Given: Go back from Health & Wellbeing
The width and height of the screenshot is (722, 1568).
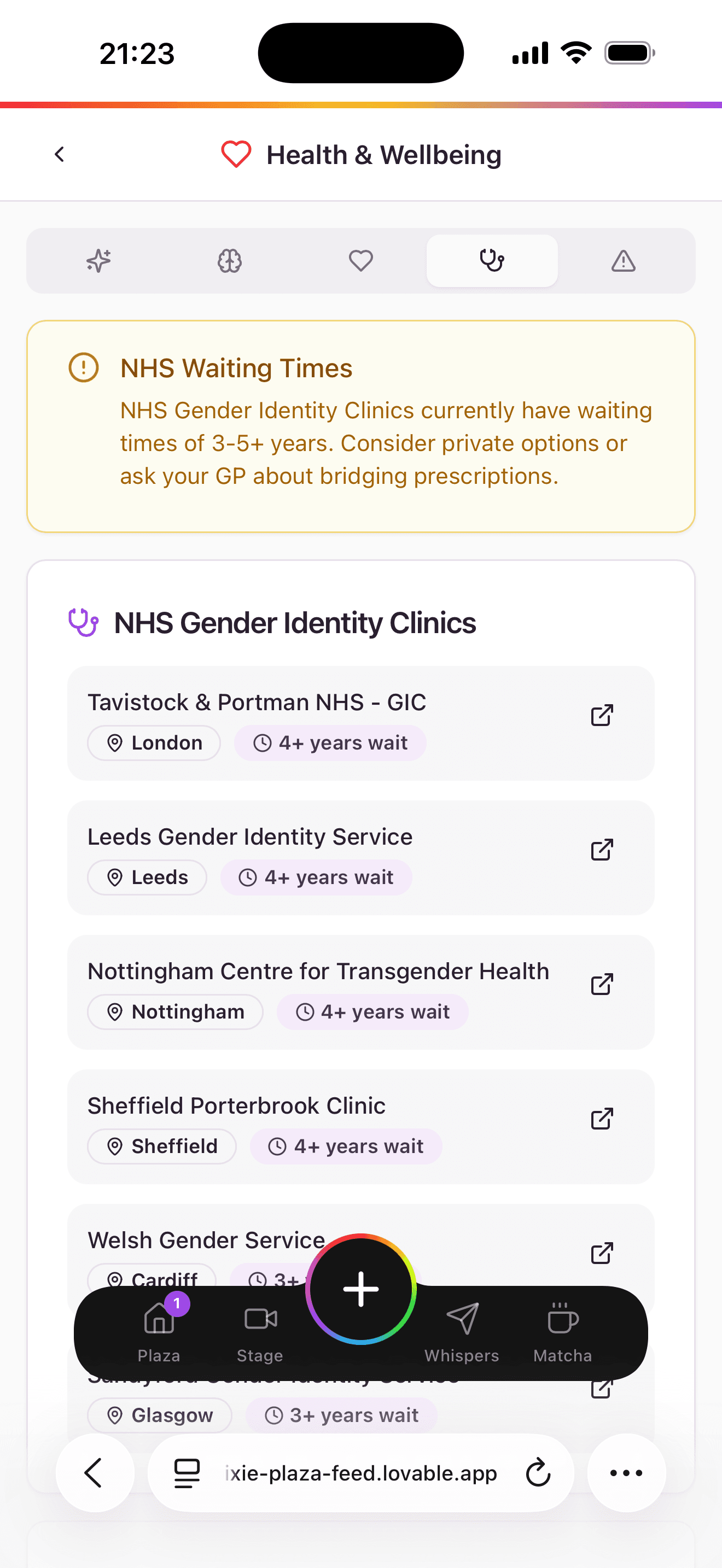Looking at the screenshot, I should pos(59,155).
